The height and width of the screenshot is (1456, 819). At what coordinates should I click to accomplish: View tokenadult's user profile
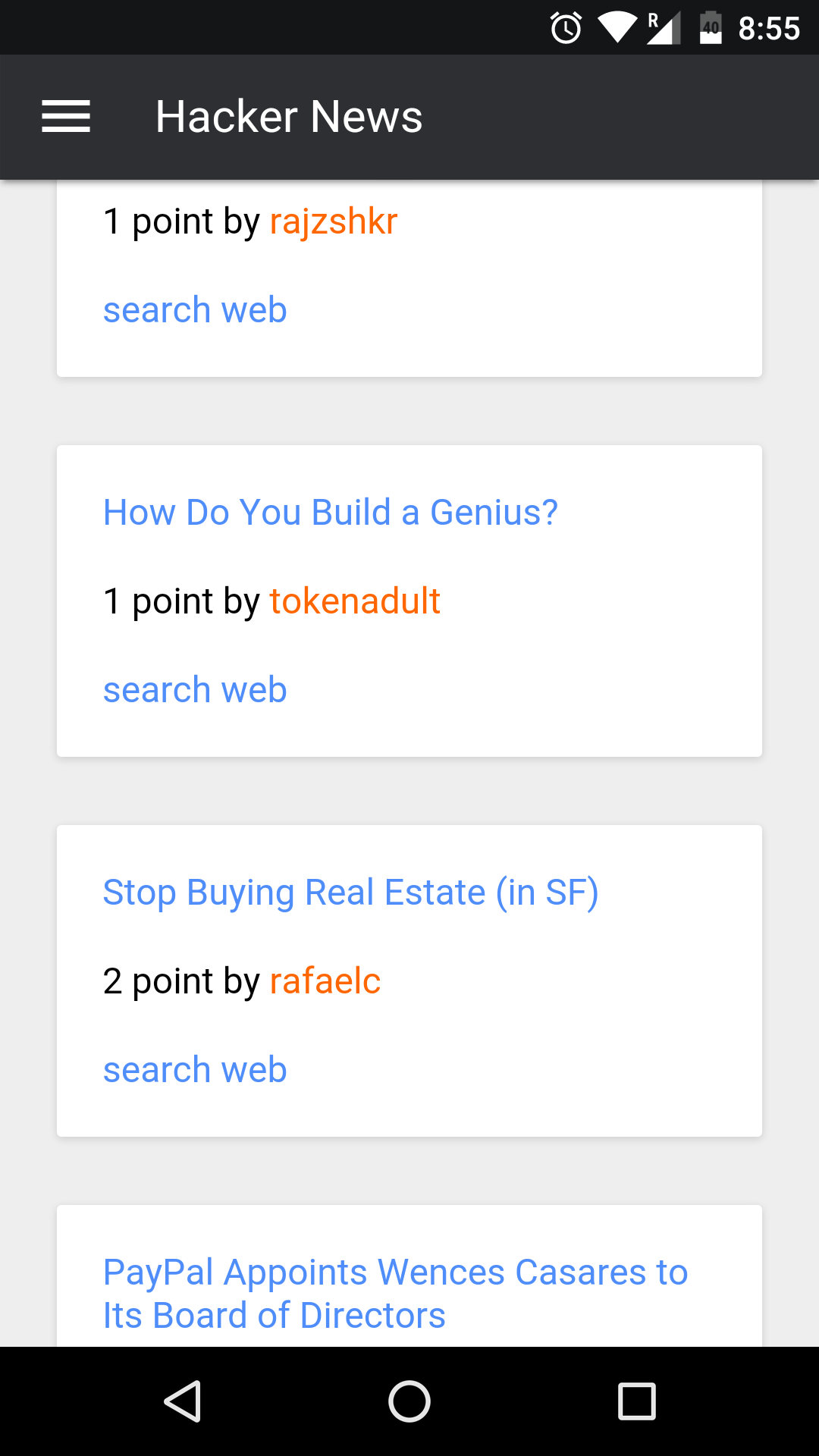click(x=354, y=601)
